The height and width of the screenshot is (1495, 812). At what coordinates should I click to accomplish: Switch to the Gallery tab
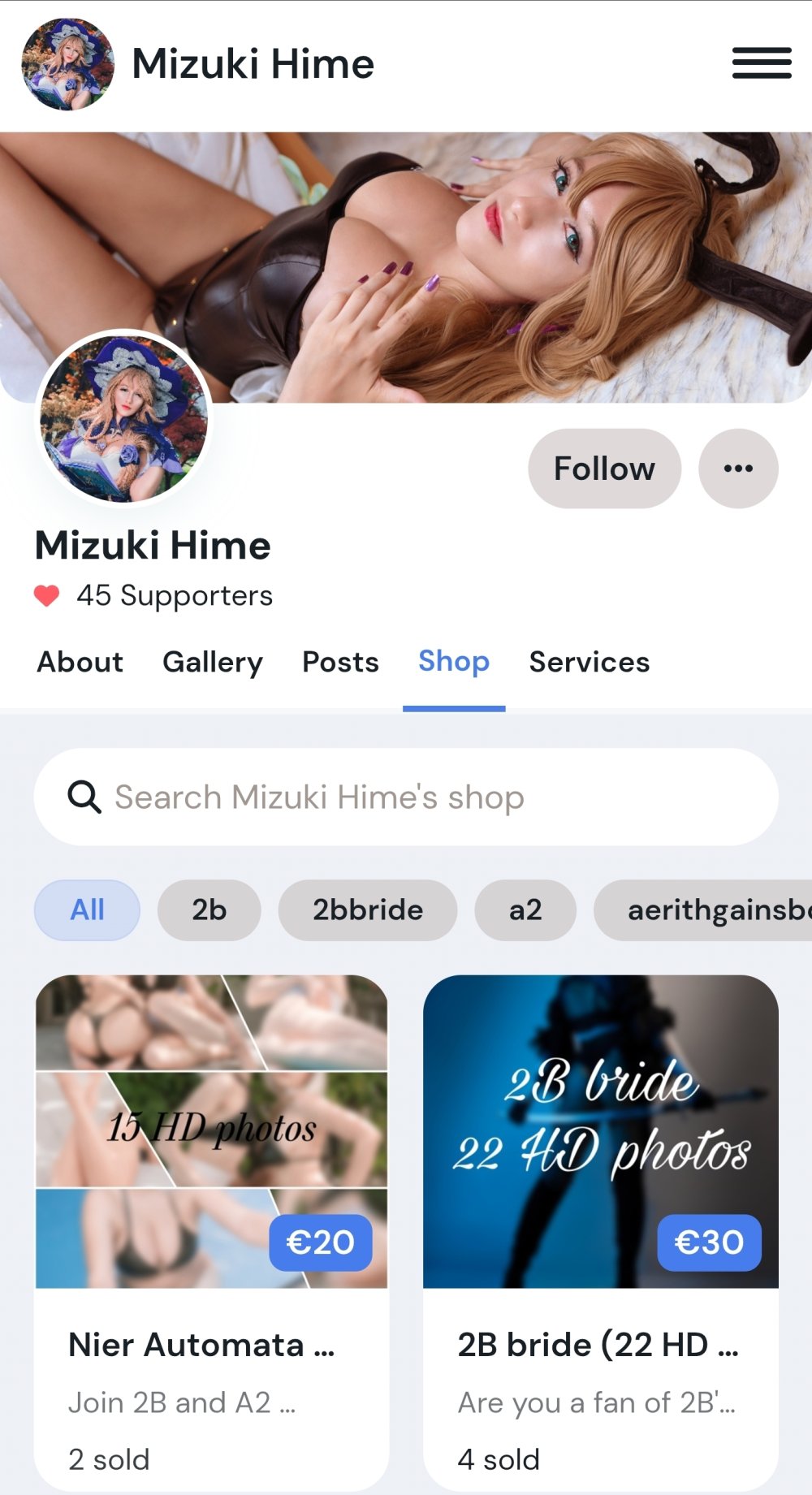point(213,662)
